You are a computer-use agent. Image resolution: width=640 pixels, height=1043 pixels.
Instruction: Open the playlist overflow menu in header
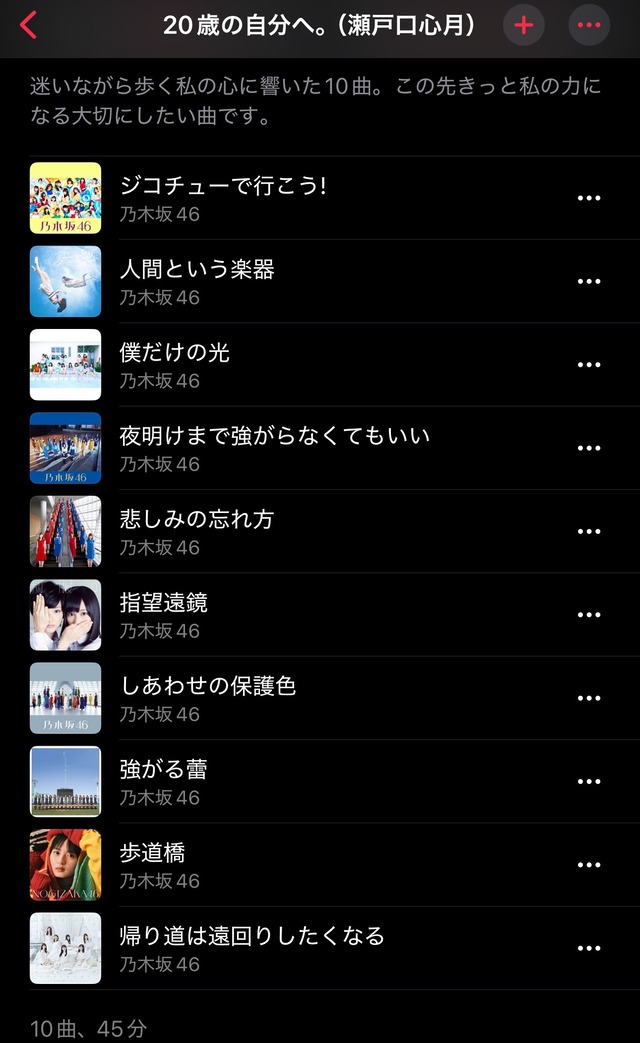(589, 26)
